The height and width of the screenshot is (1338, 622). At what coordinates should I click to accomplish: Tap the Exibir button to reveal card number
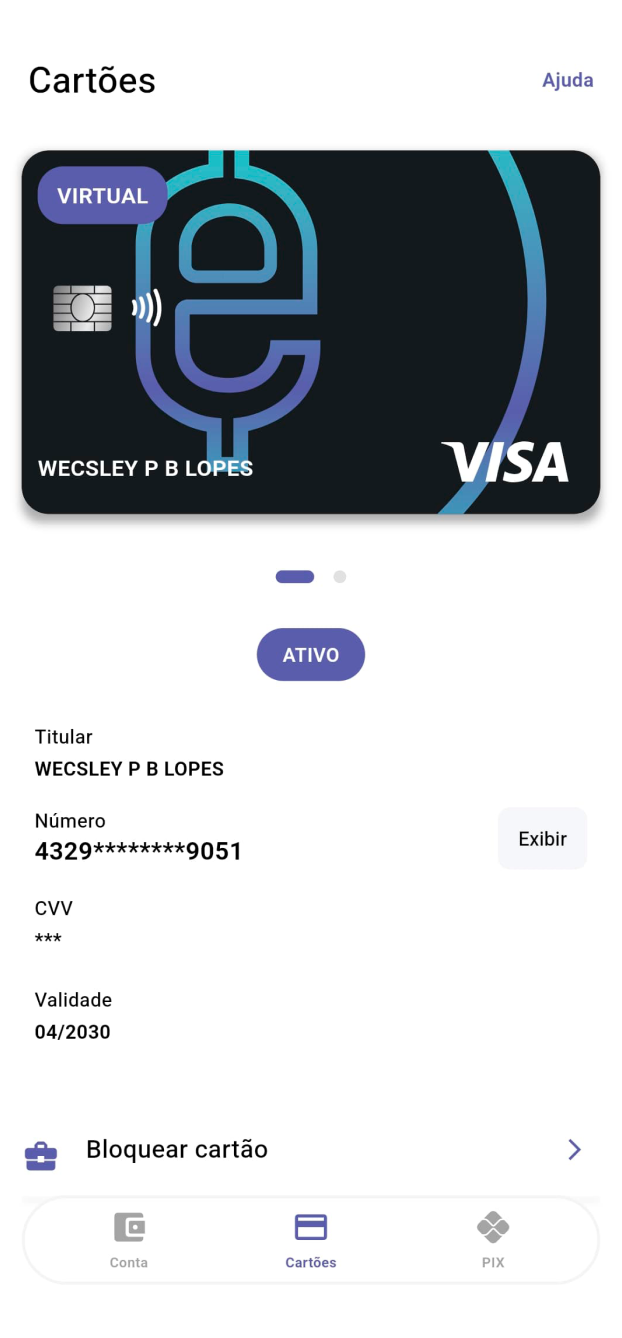[542, 839]
